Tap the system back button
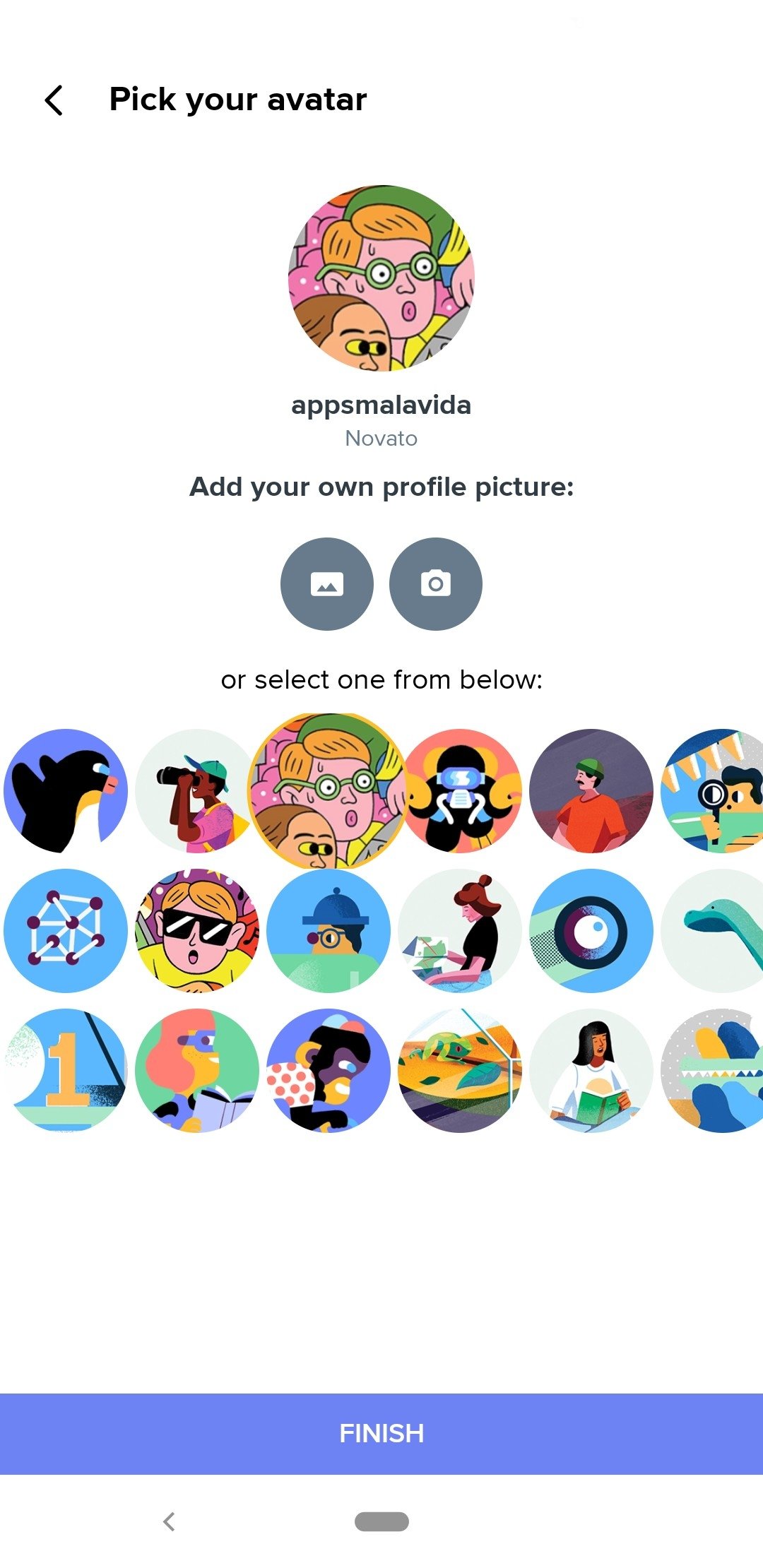This screenshot has width=763, height=1568. [169, 1521]
